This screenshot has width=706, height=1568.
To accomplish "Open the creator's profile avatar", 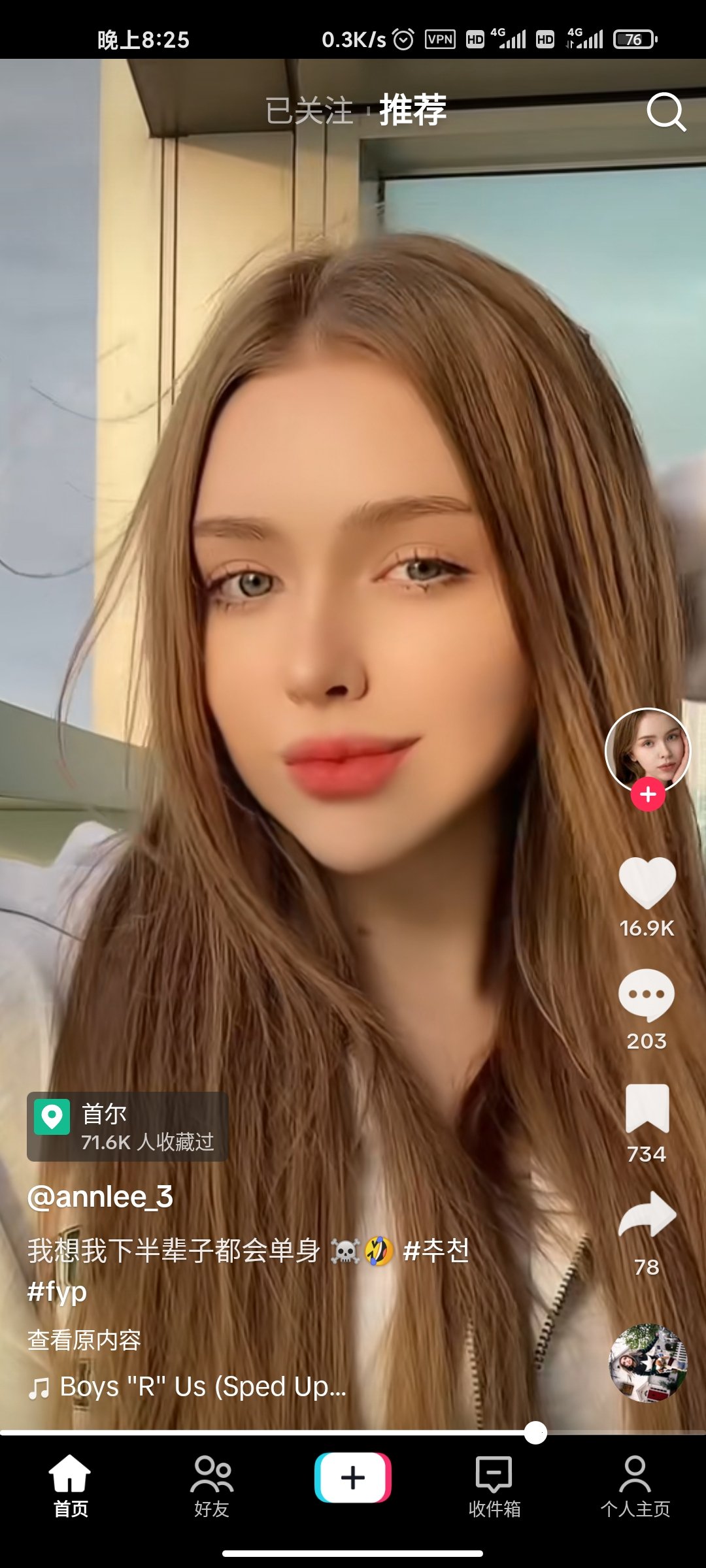I will [647, 750].
